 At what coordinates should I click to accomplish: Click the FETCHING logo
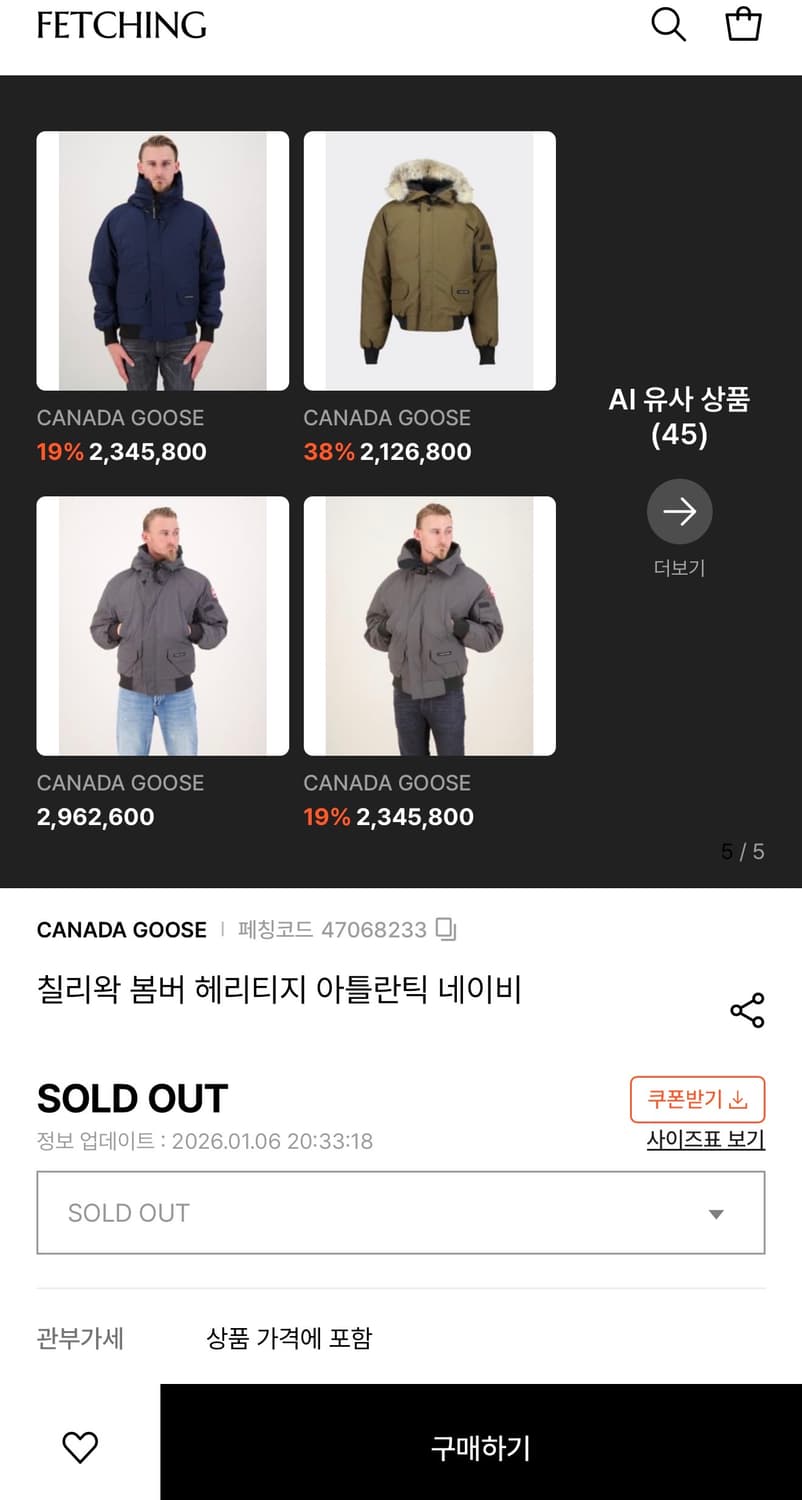coord(120,26)
